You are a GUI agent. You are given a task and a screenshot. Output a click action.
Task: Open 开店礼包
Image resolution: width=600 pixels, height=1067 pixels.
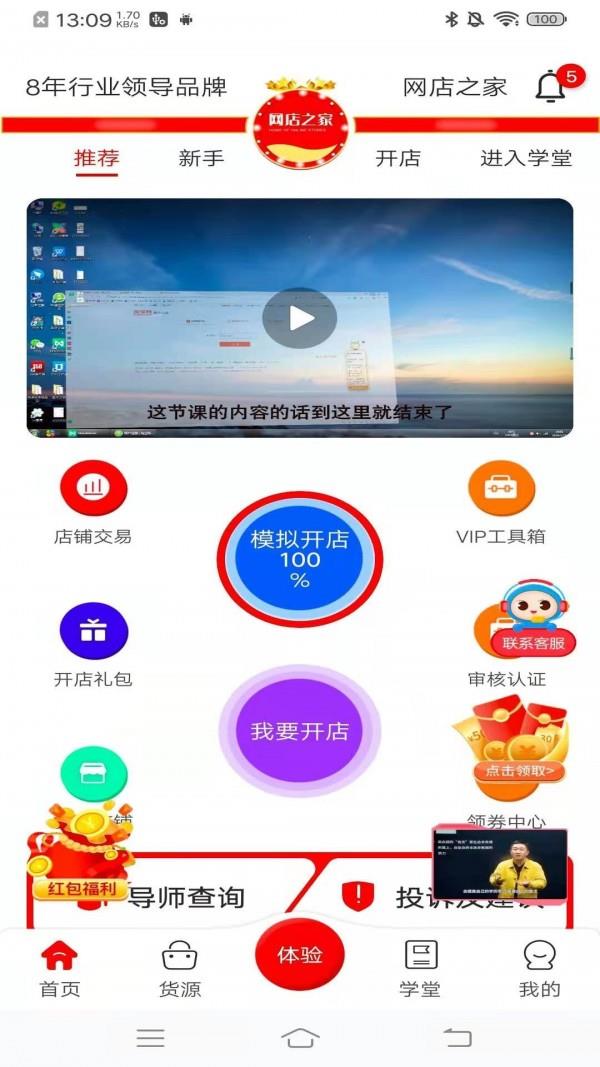coord(93,632)
